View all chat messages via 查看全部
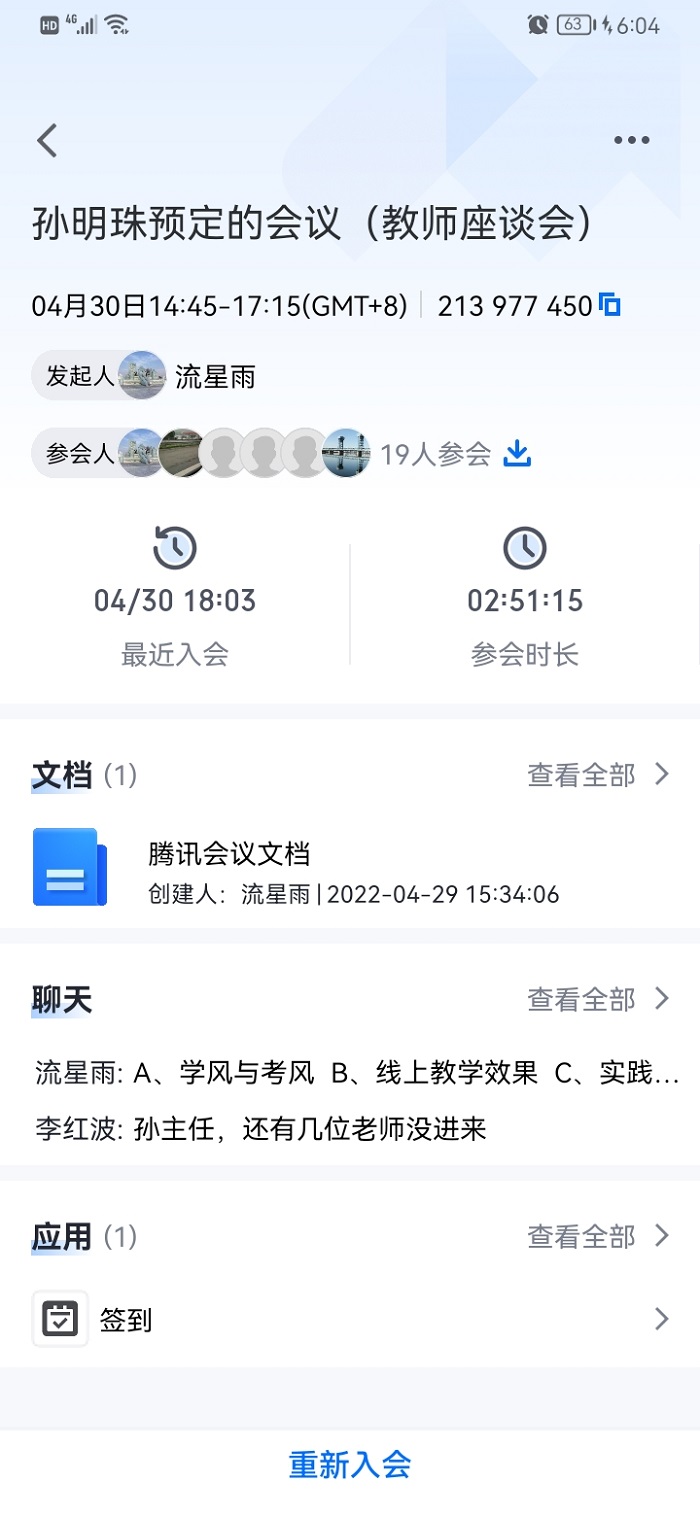The image size is (700, 1516). click(x=597, y=998)
